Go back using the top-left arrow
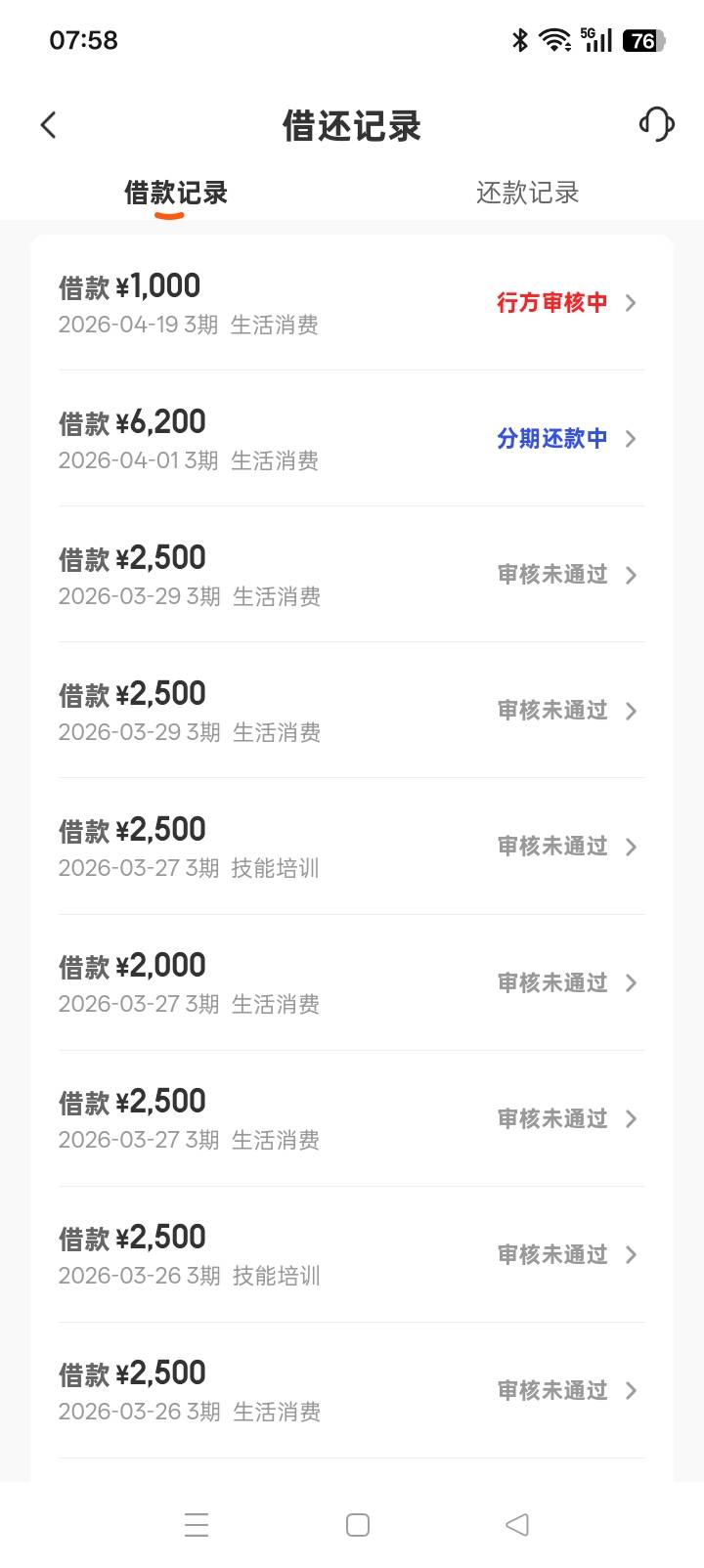The width and height of the screenshot is (704, 1568). [x=49, y=125]
